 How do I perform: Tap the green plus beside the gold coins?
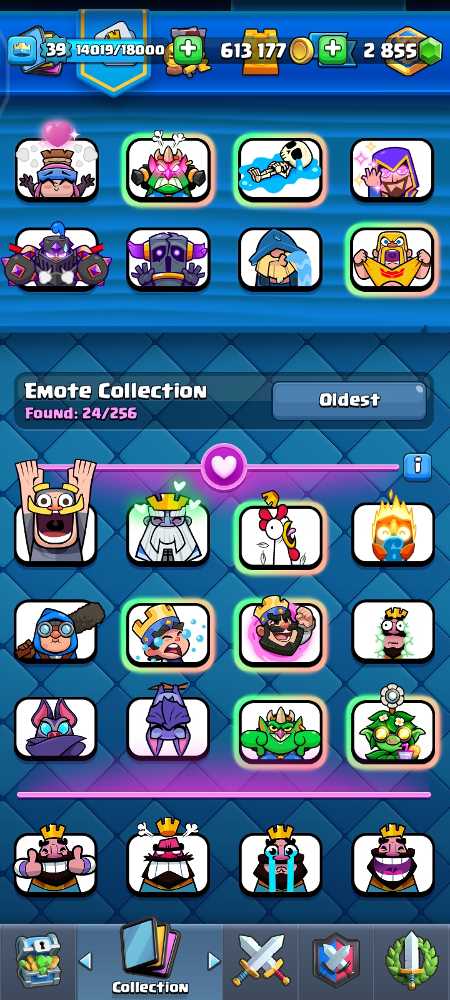[x=332, y=49]
